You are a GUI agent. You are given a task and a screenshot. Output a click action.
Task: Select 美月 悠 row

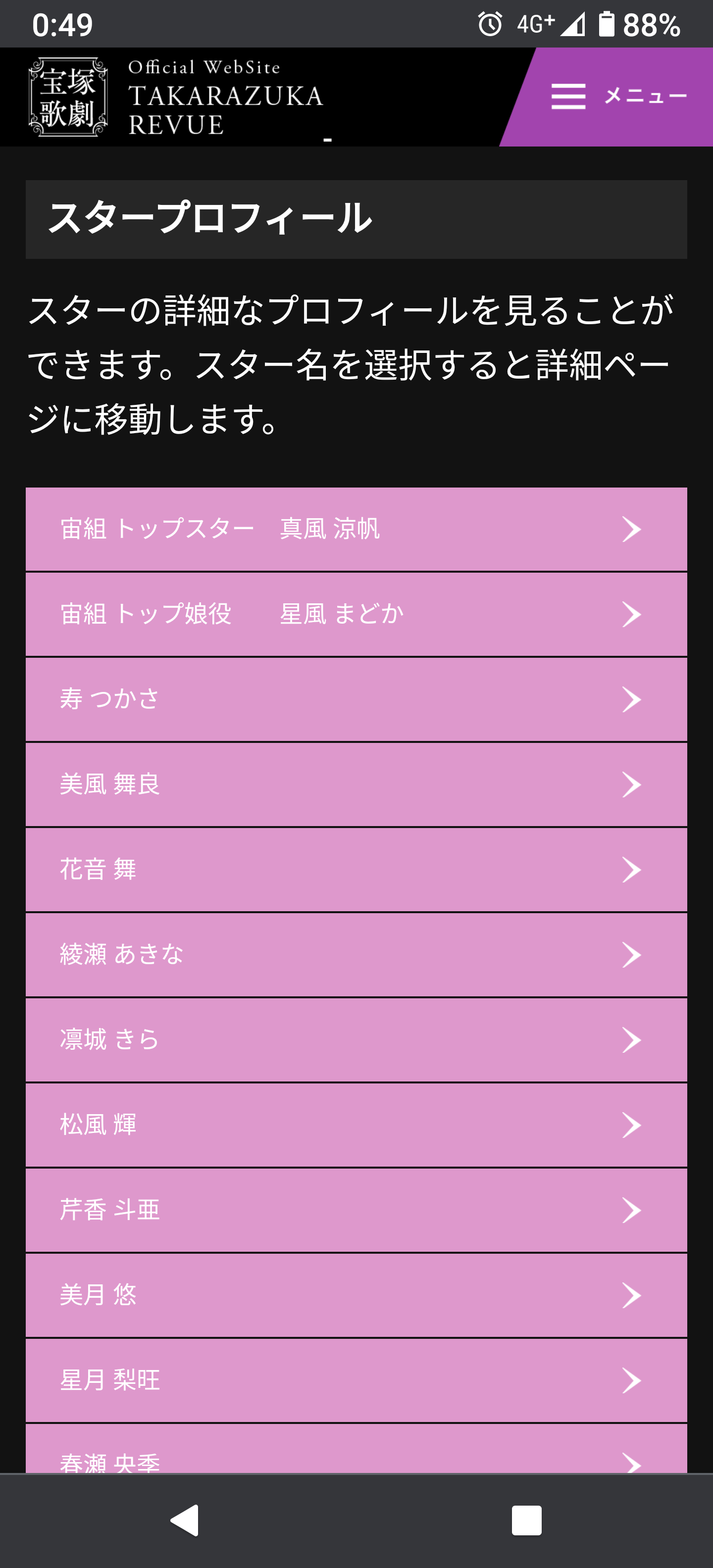[356, 1295]
